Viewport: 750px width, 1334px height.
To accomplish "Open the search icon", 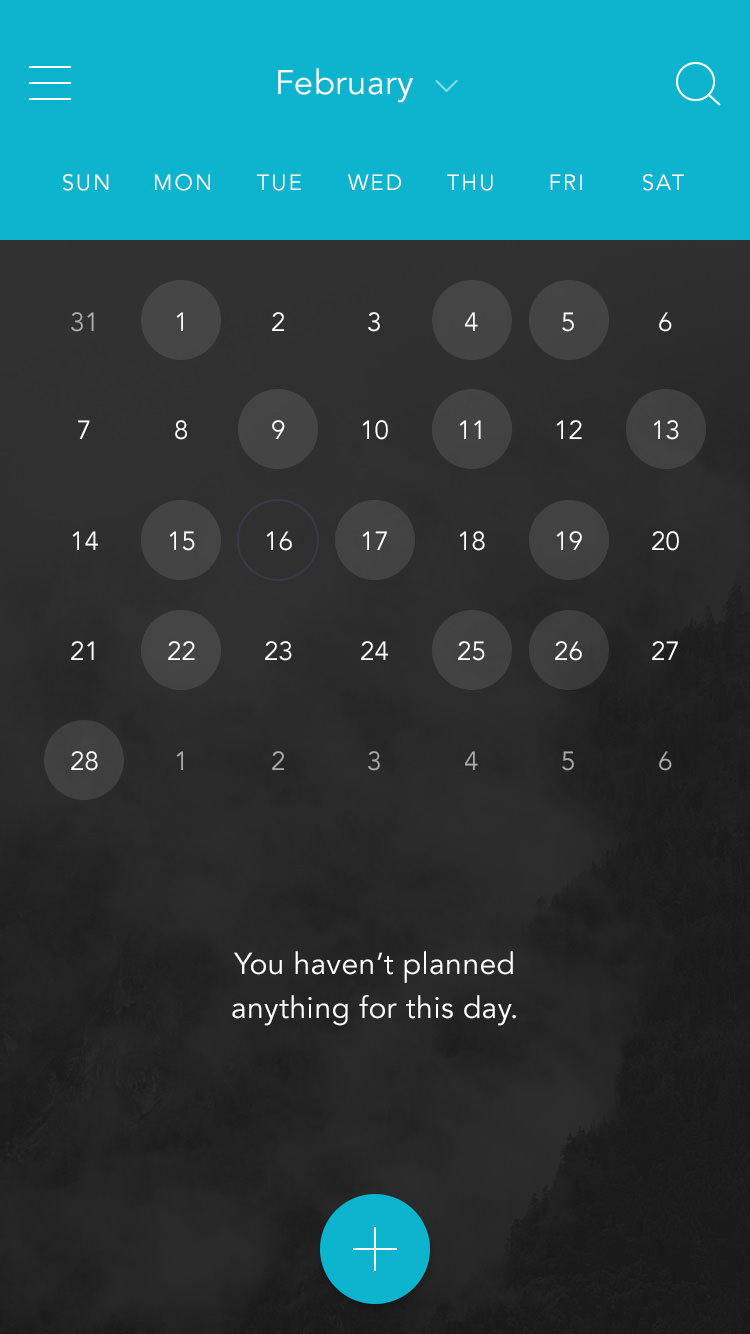I will pos(697,84).
